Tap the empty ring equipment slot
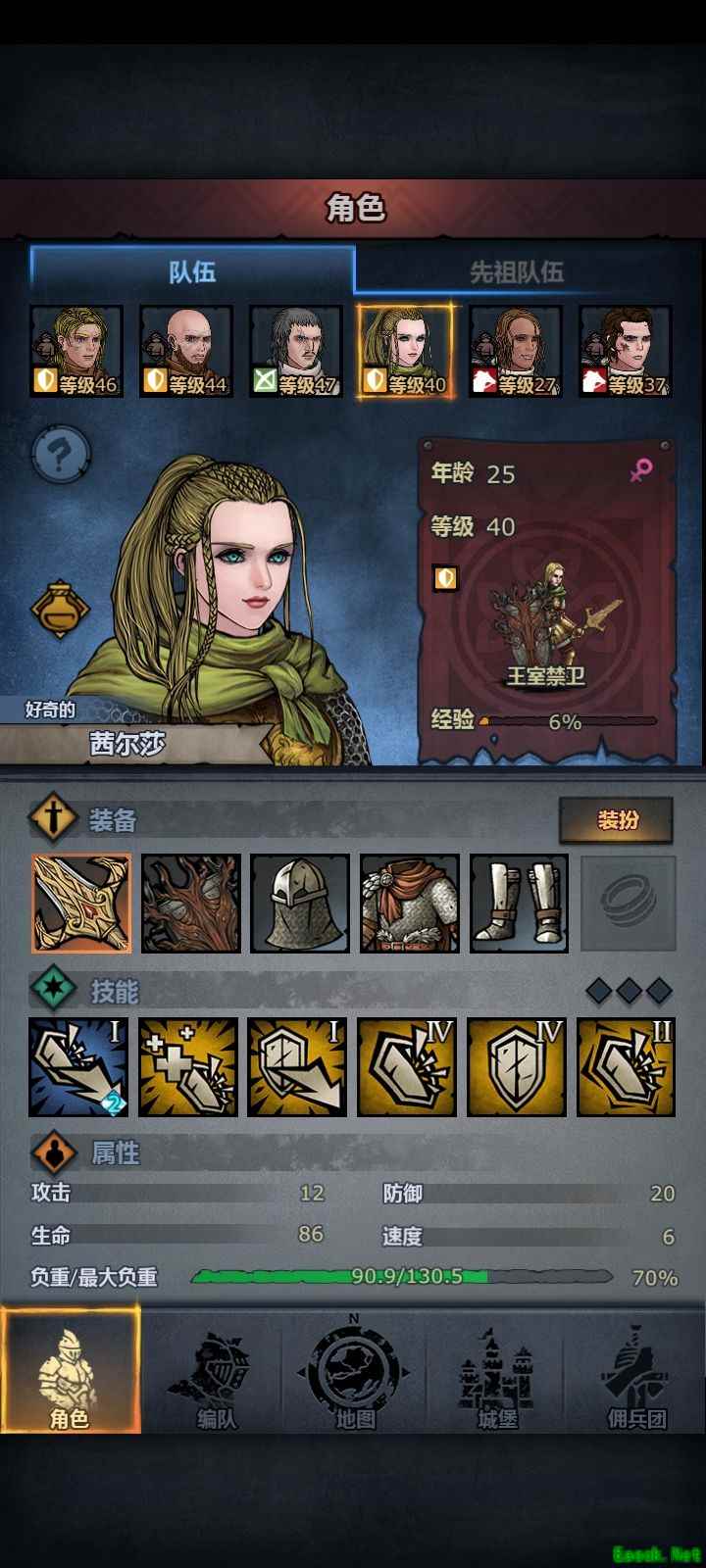 click(x=629, y=903)
